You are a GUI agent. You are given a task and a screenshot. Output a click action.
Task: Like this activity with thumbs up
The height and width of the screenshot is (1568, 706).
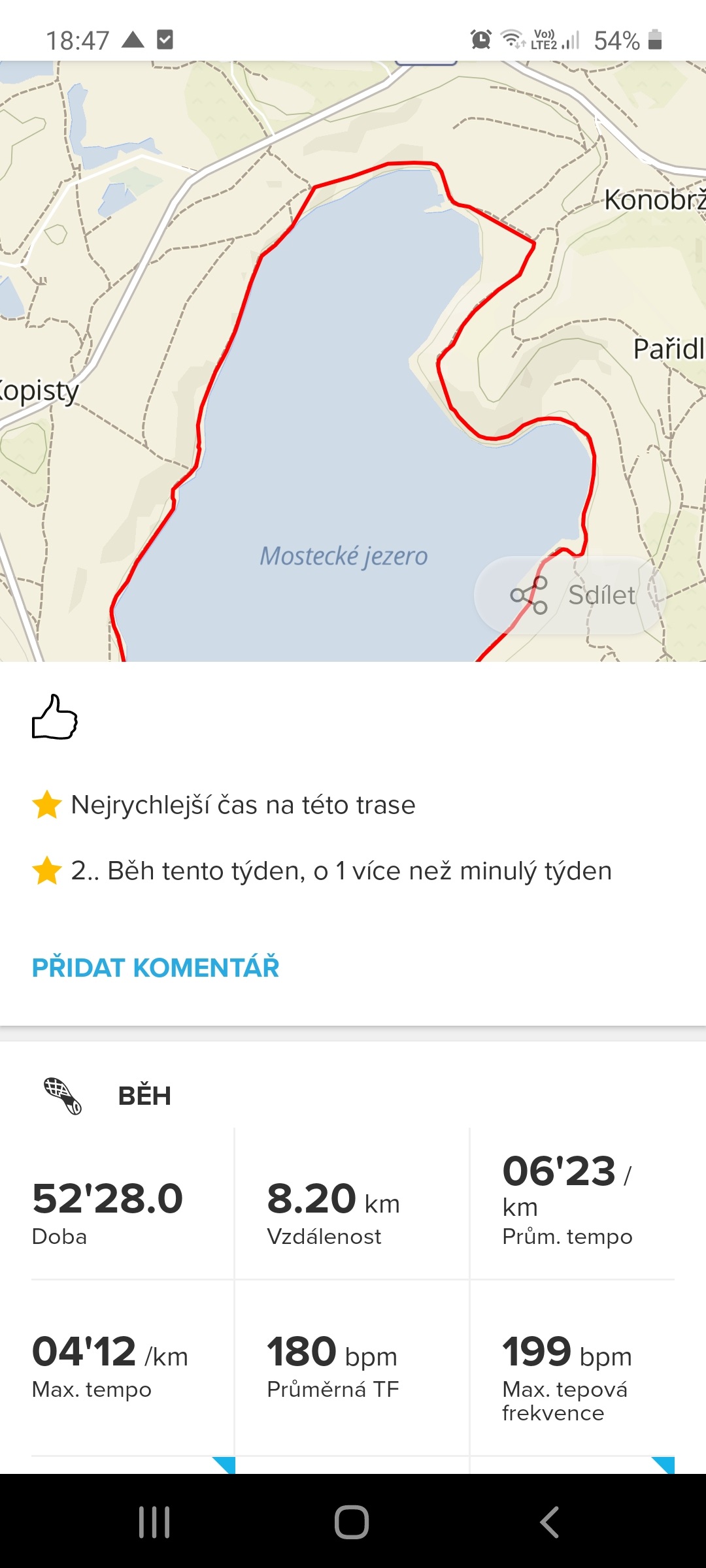click(x=55, y=717)
